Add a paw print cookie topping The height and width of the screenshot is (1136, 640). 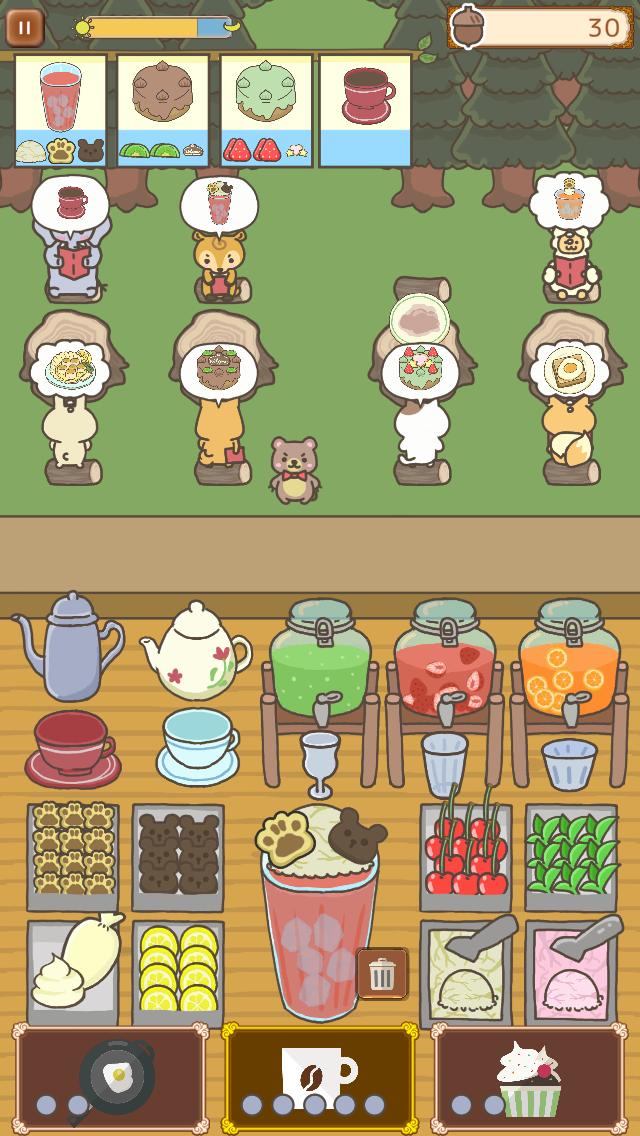tap(73, 849)
